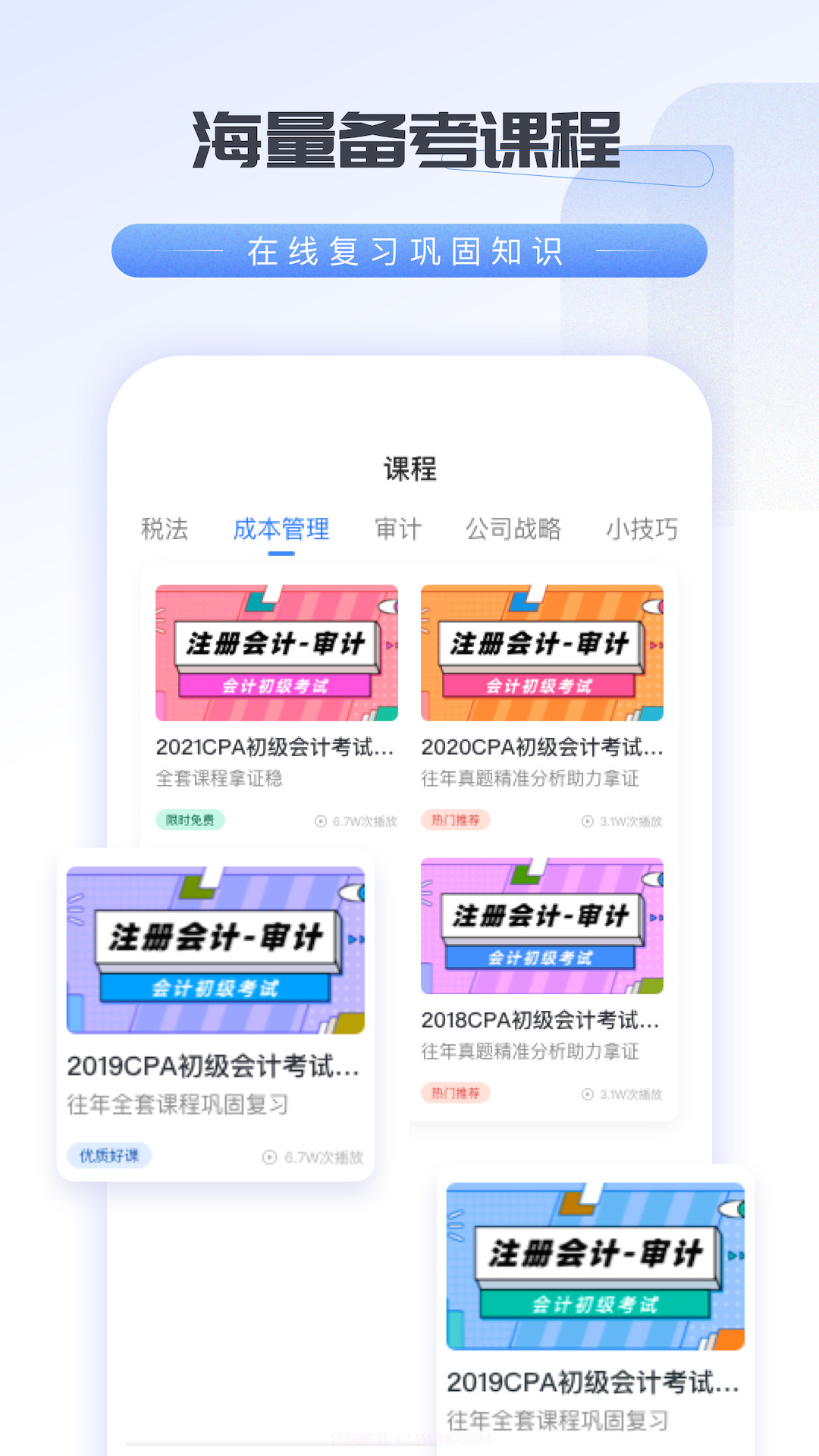
Task: Click the 热门推荐 badge on the 2020CPA card
Action: pyautogui.click(x=456, y=820)
